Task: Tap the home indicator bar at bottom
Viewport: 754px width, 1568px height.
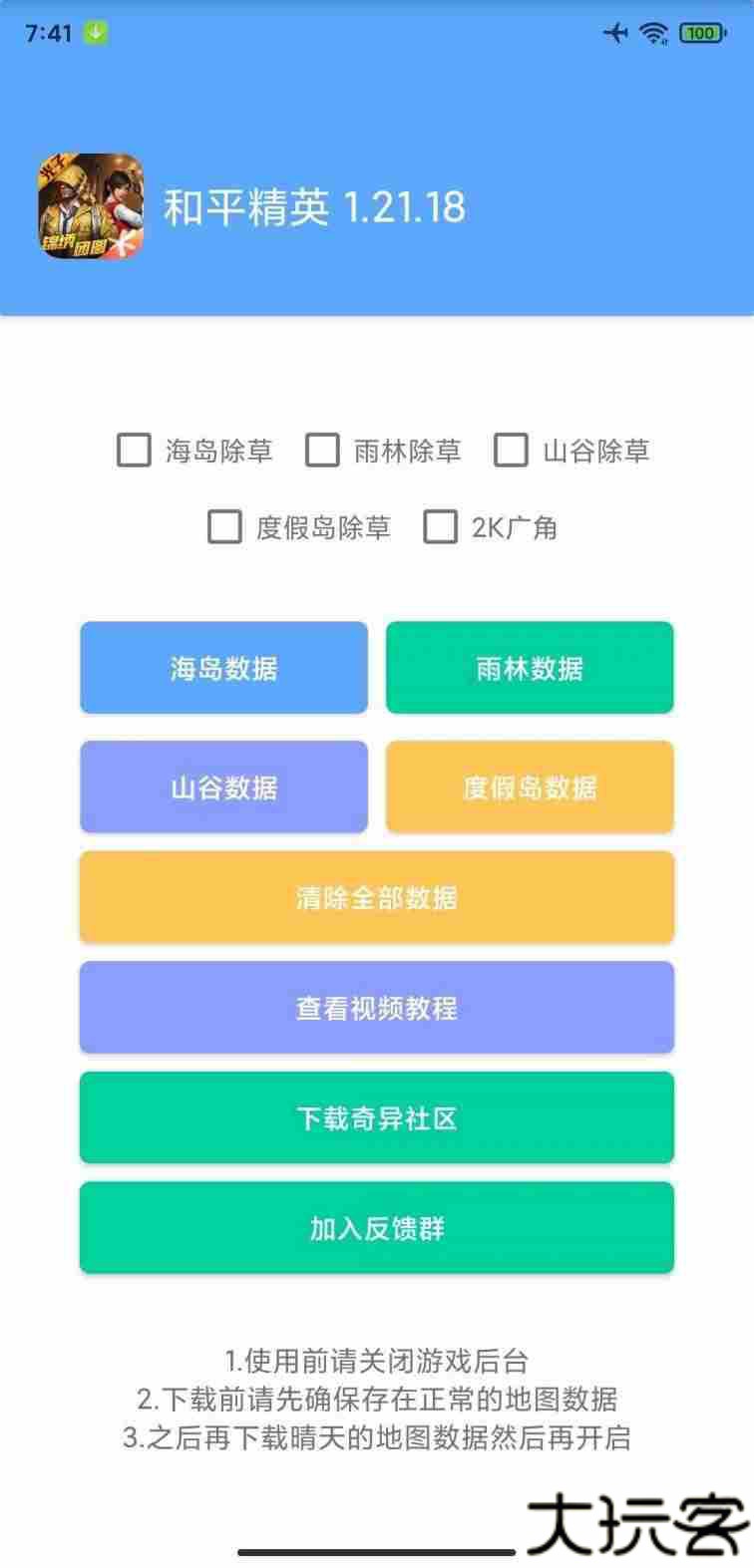Action: (376, 1551)
